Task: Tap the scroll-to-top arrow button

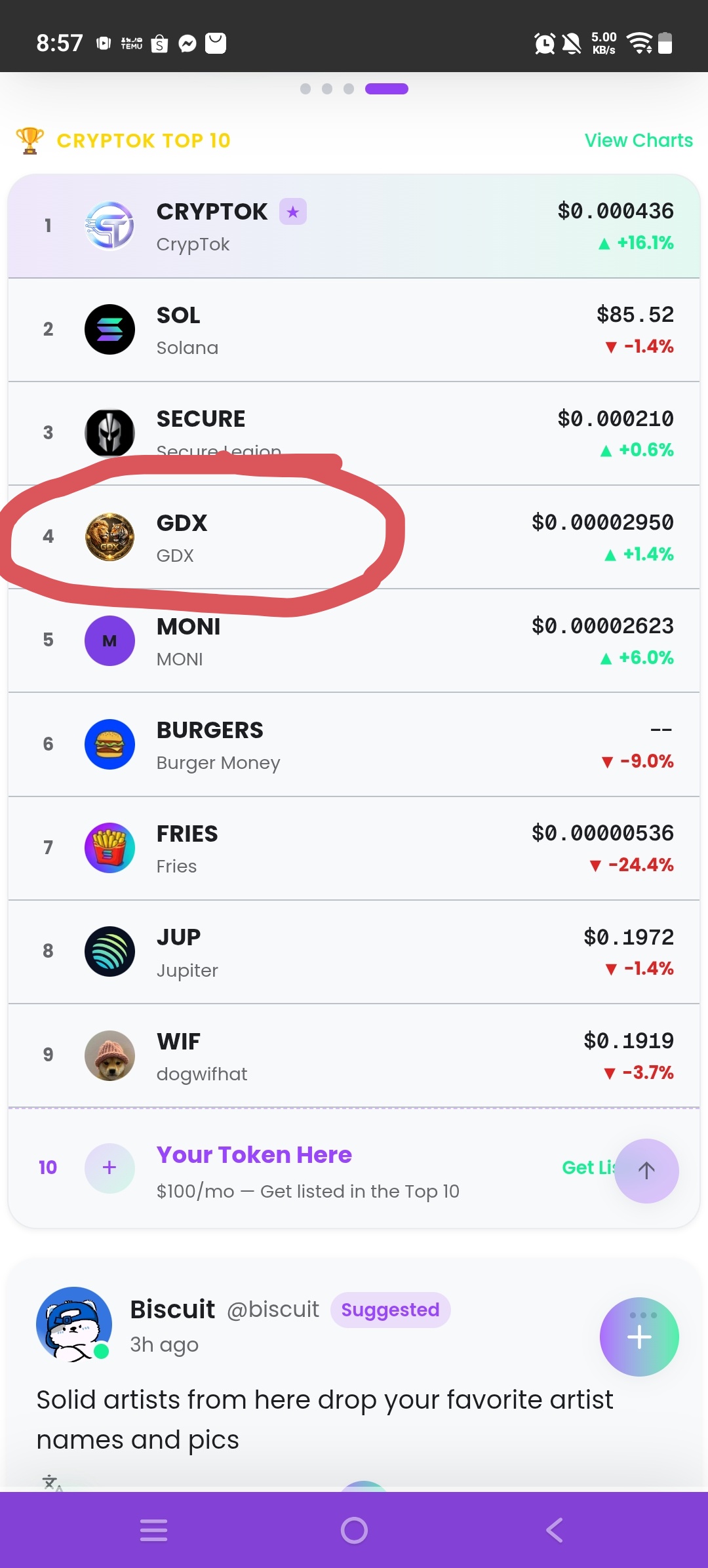Action: [646, 1171]
